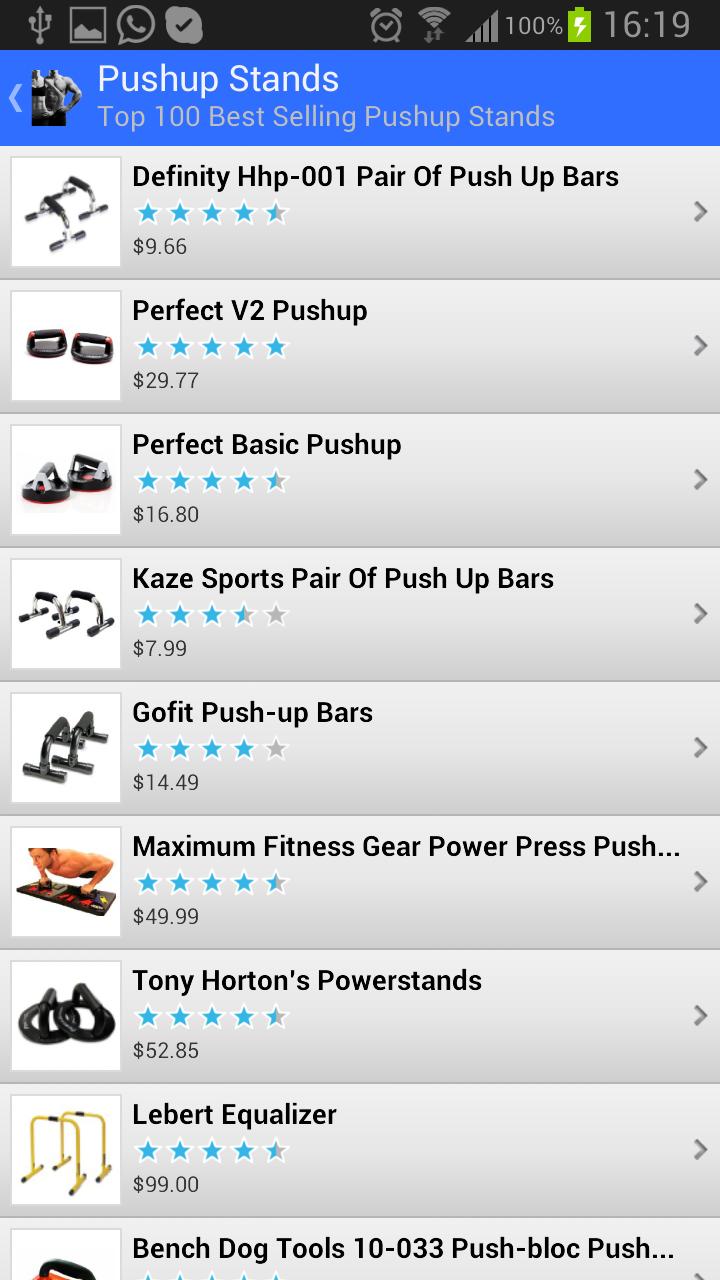The width and height of the screenshot is (720, 1280).
Task: Tap the Gofit Push-up Bars thumbnail
Action: pyautogui.click(x=64, y=748)
